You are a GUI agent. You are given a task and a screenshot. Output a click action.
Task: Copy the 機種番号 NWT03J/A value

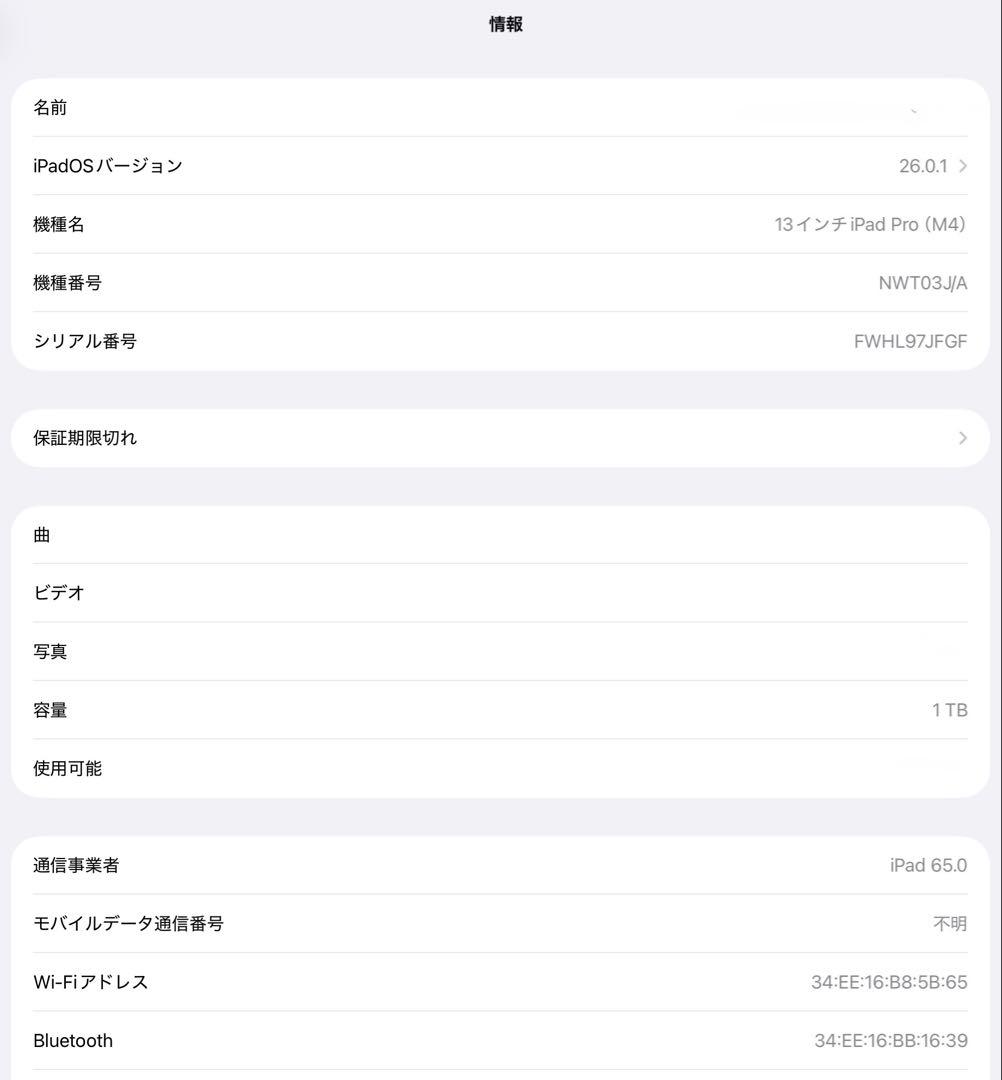[500, 282]
